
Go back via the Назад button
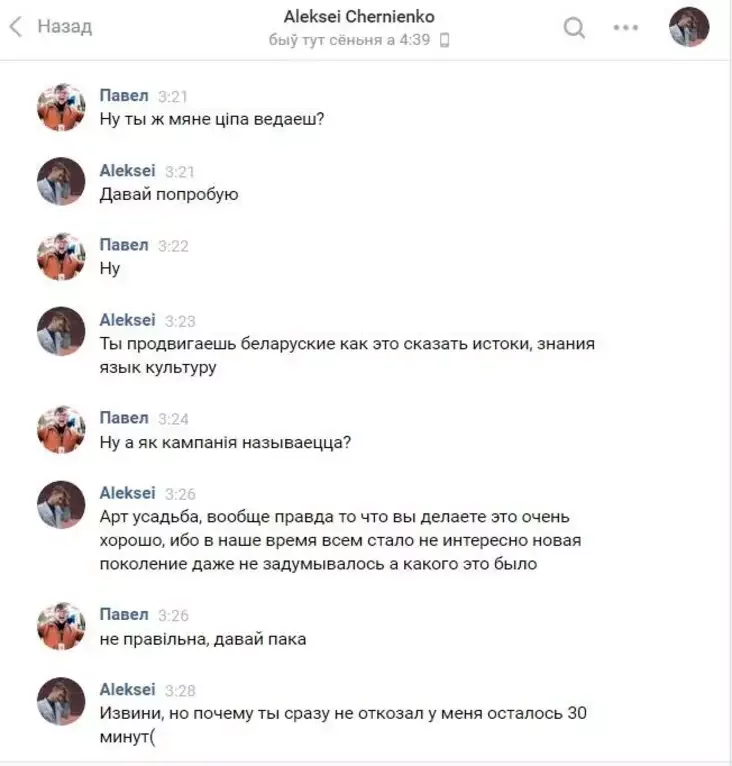click(x=52, y=28)
